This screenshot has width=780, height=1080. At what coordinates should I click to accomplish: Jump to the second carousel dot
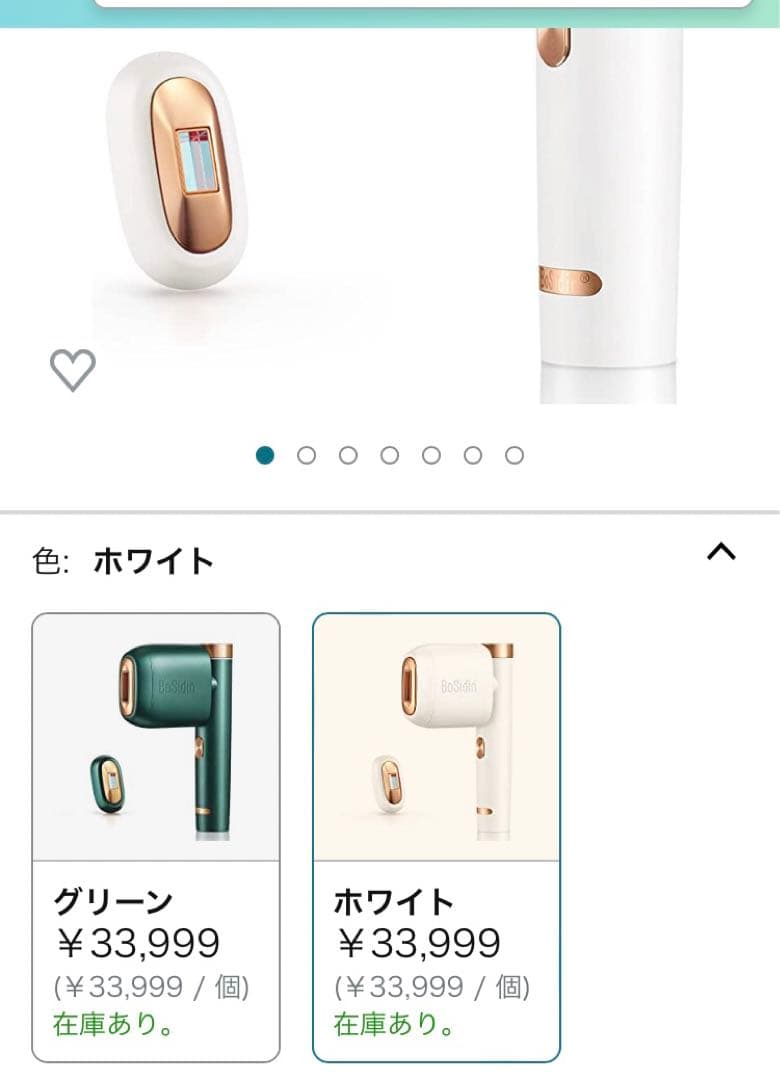pyautogui.click(x=305, y=455)
